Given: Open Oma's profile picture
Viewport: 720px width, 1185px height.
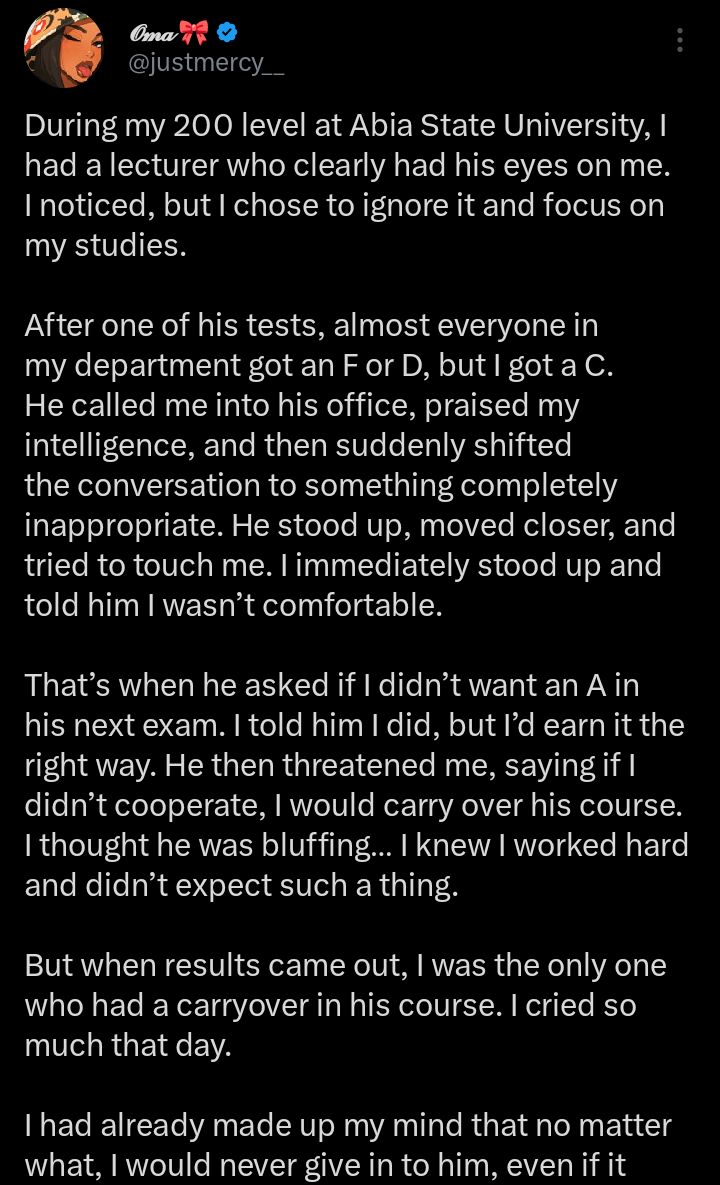Looking at the screenshot, I should pyautogui.click(x=62, y=50).
